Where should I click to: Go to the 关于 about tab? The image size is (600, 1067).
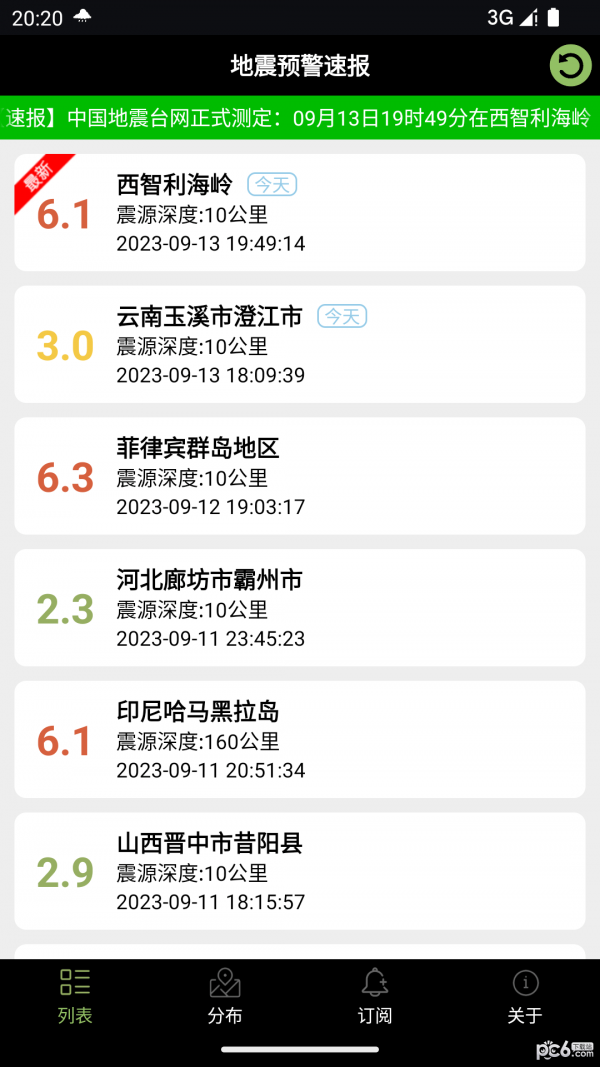(x=524, y=996)
